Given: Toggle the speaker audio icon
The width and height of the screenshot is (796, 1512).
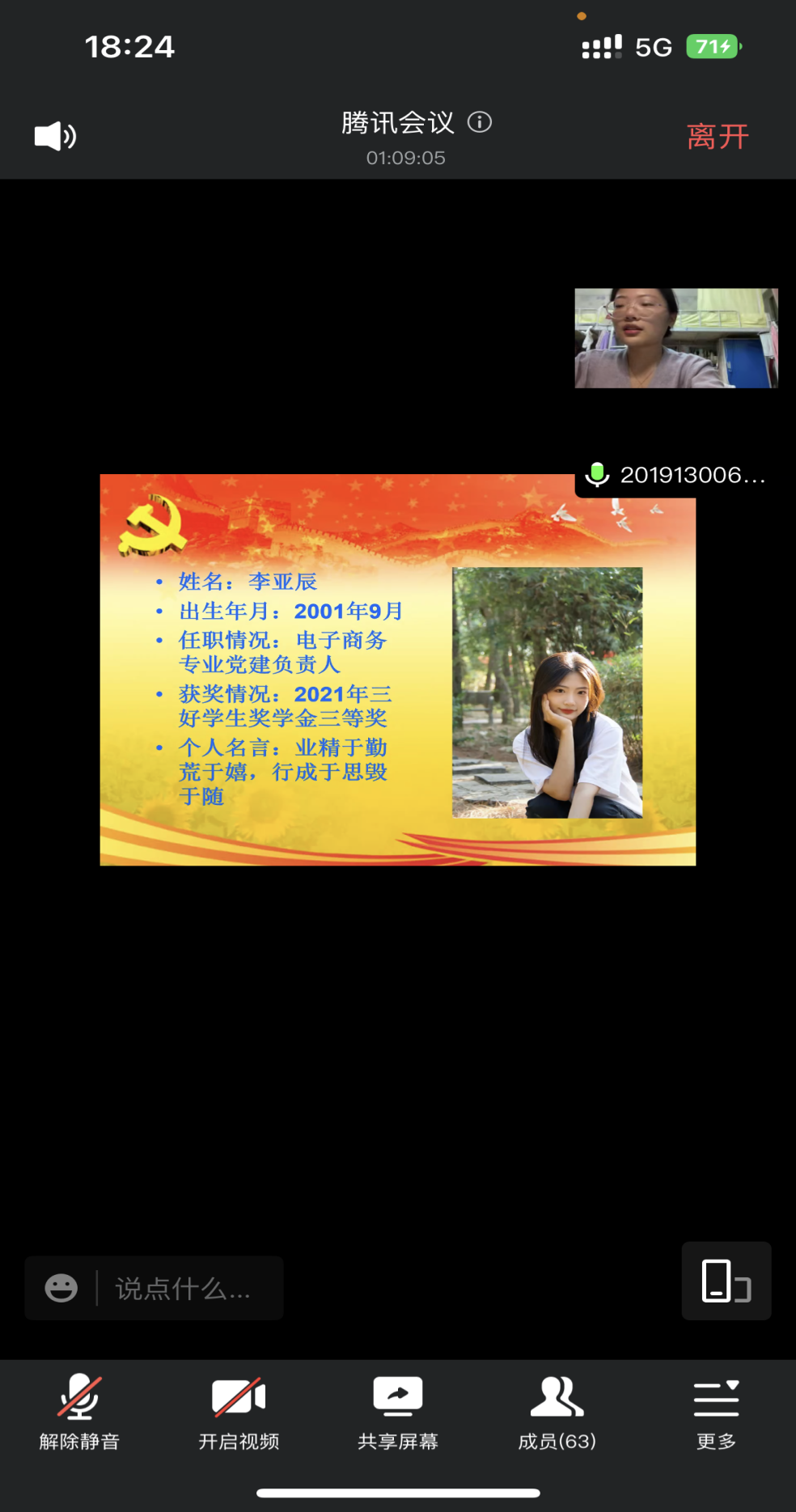Looking at the screenshot, I should click(55, 137).
